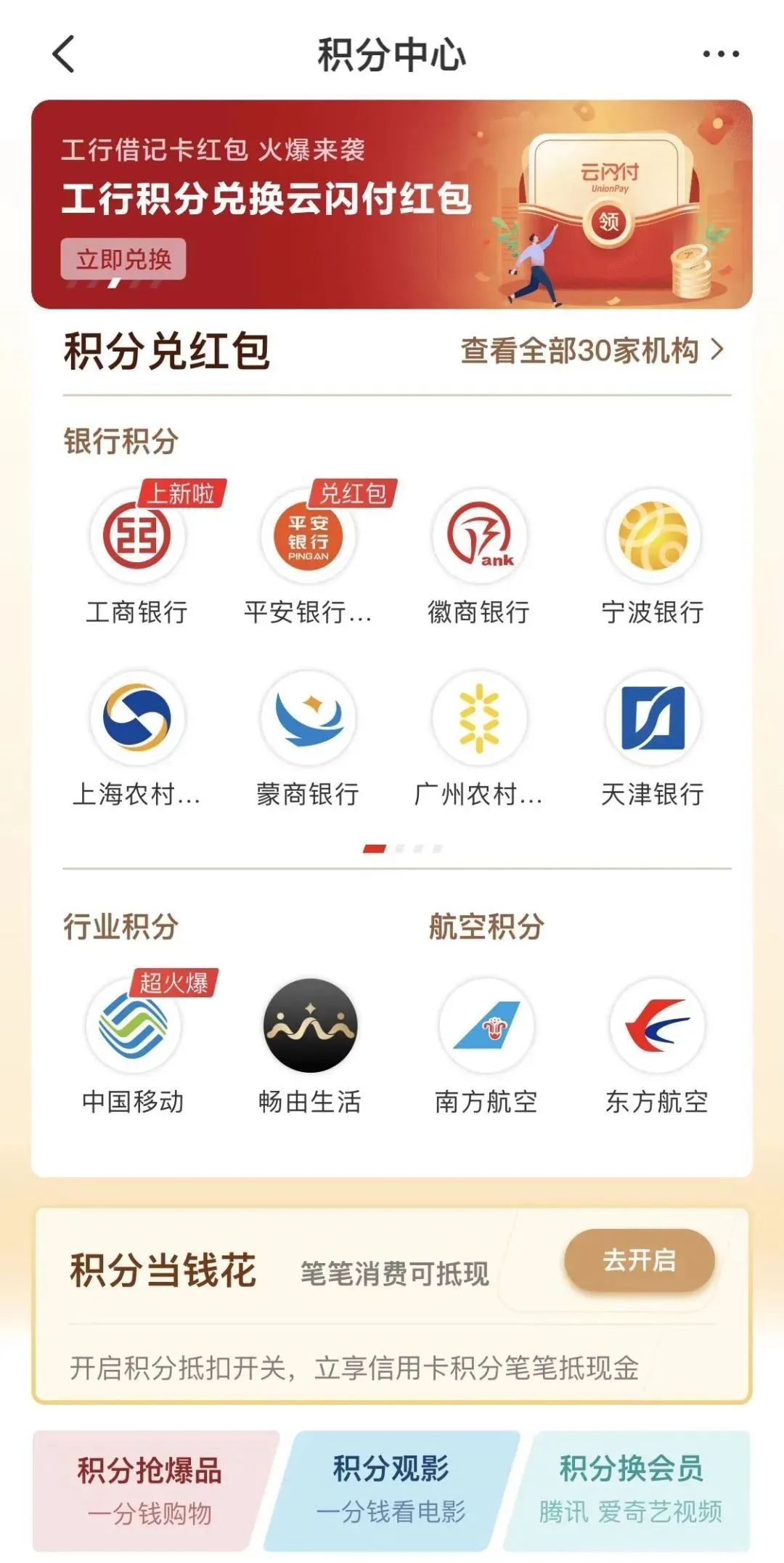This screenshot has height=1563, width=784.
Task: Tap the carousel page indicator dots
Action: coord(403,848)
